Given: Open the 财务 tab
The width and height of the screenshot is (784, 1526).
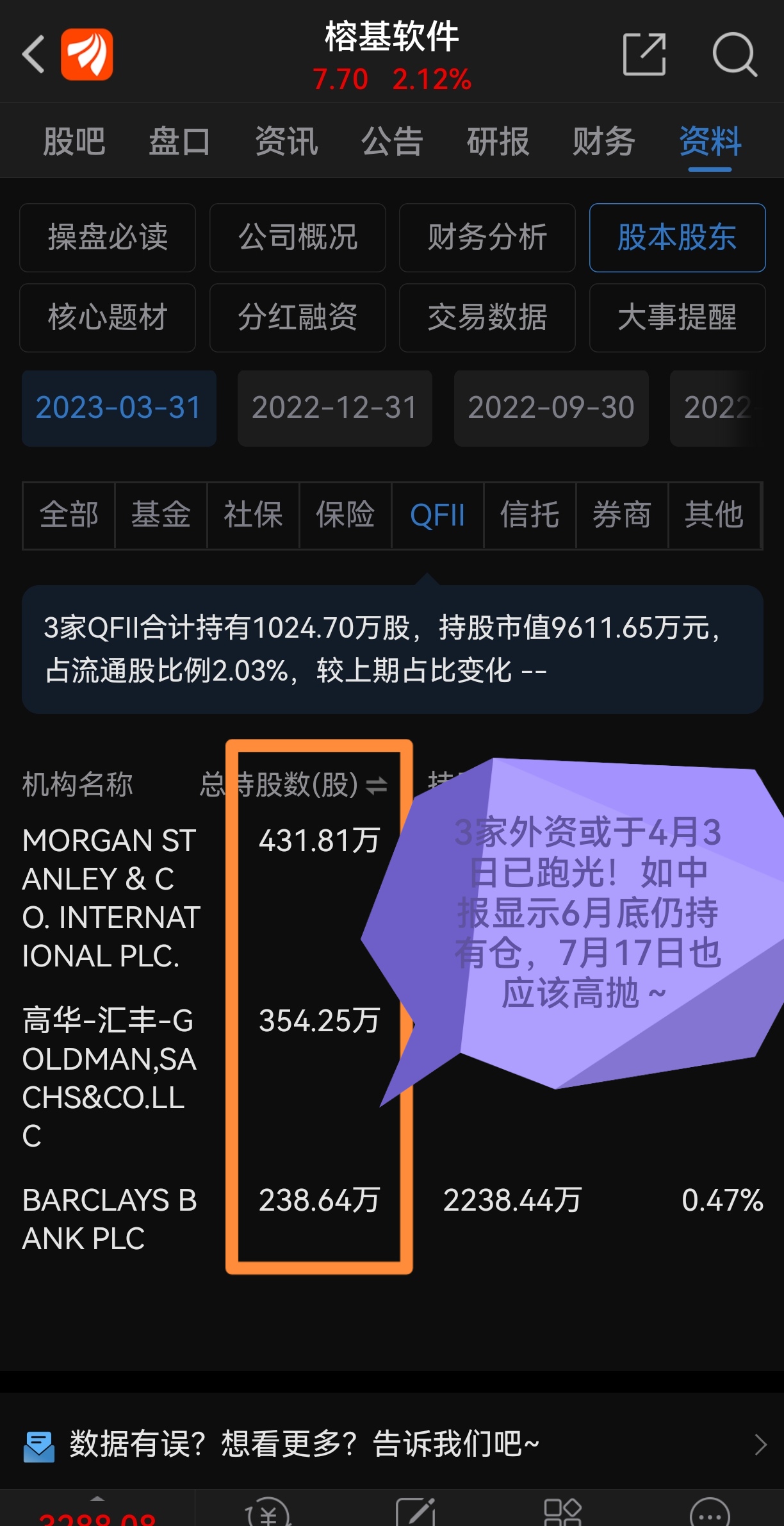Looking at the screenshot, I should (604, 141).
